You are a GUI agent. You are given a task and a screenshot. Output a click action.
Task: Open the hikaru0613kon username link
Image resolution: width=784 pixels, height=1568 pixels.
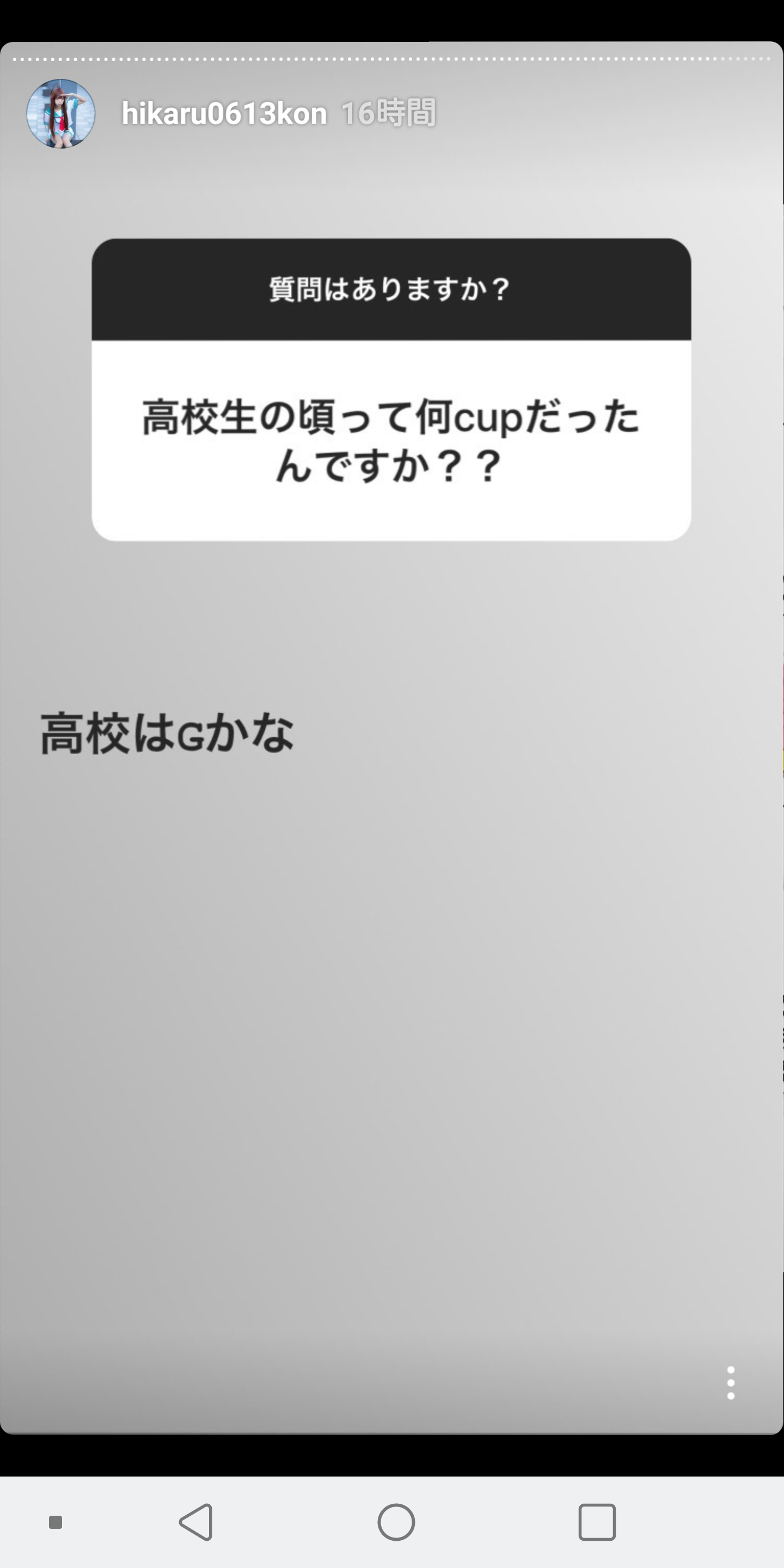[224, 114]
